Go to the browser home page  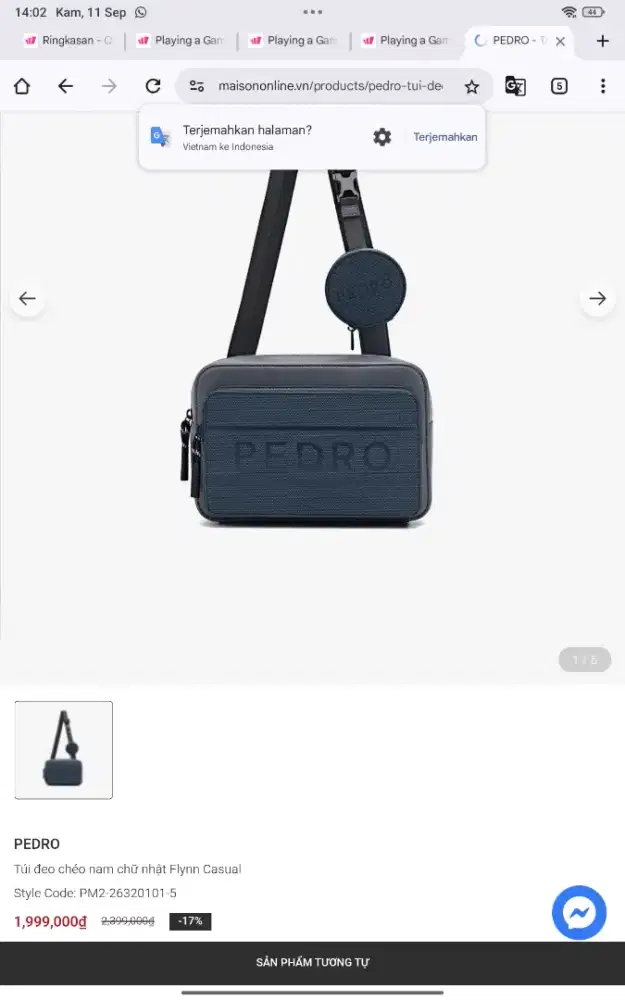[22, 86]
